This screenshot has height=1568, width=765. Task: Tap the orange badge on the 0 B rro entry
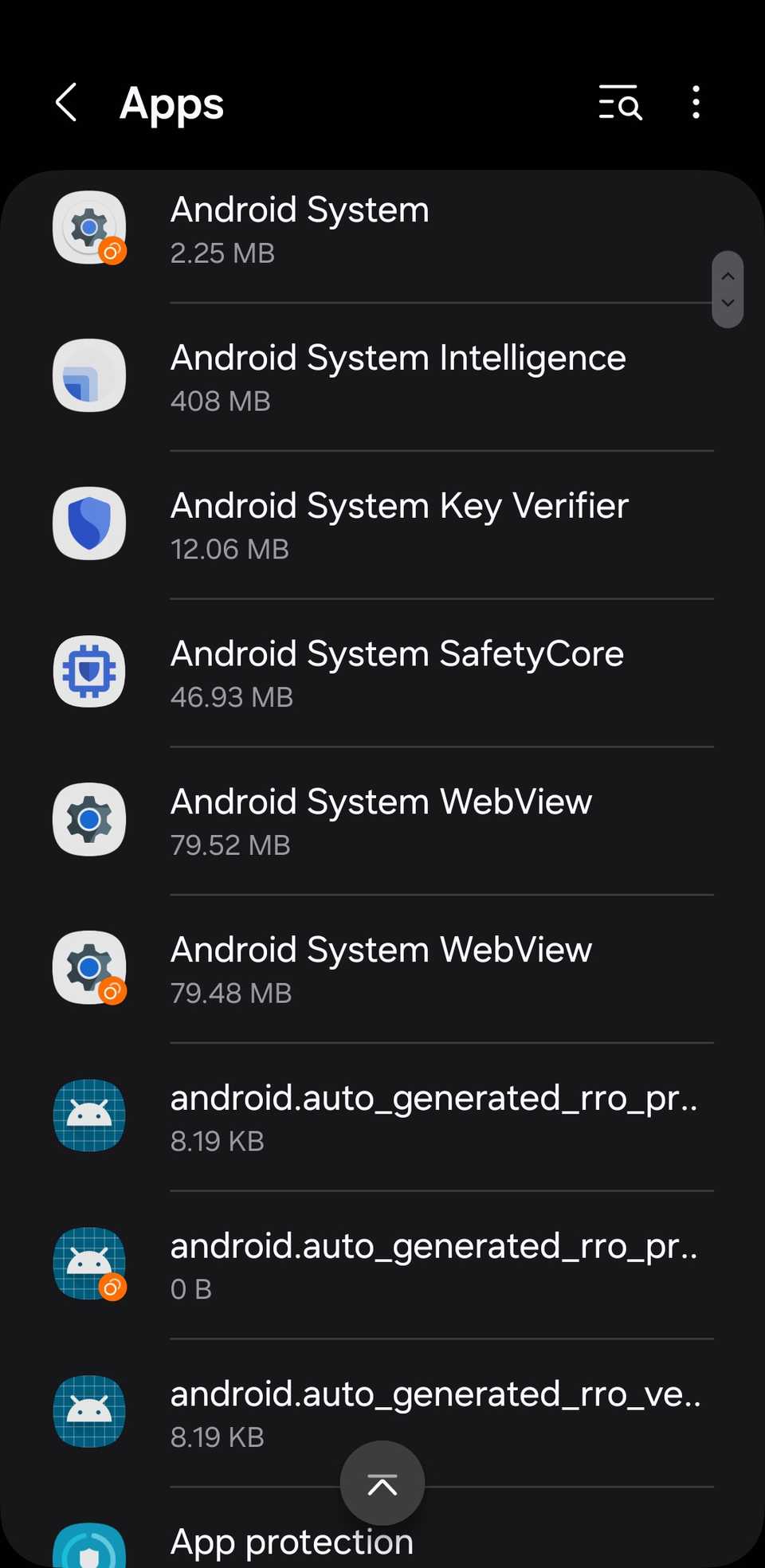(114, 1288)
